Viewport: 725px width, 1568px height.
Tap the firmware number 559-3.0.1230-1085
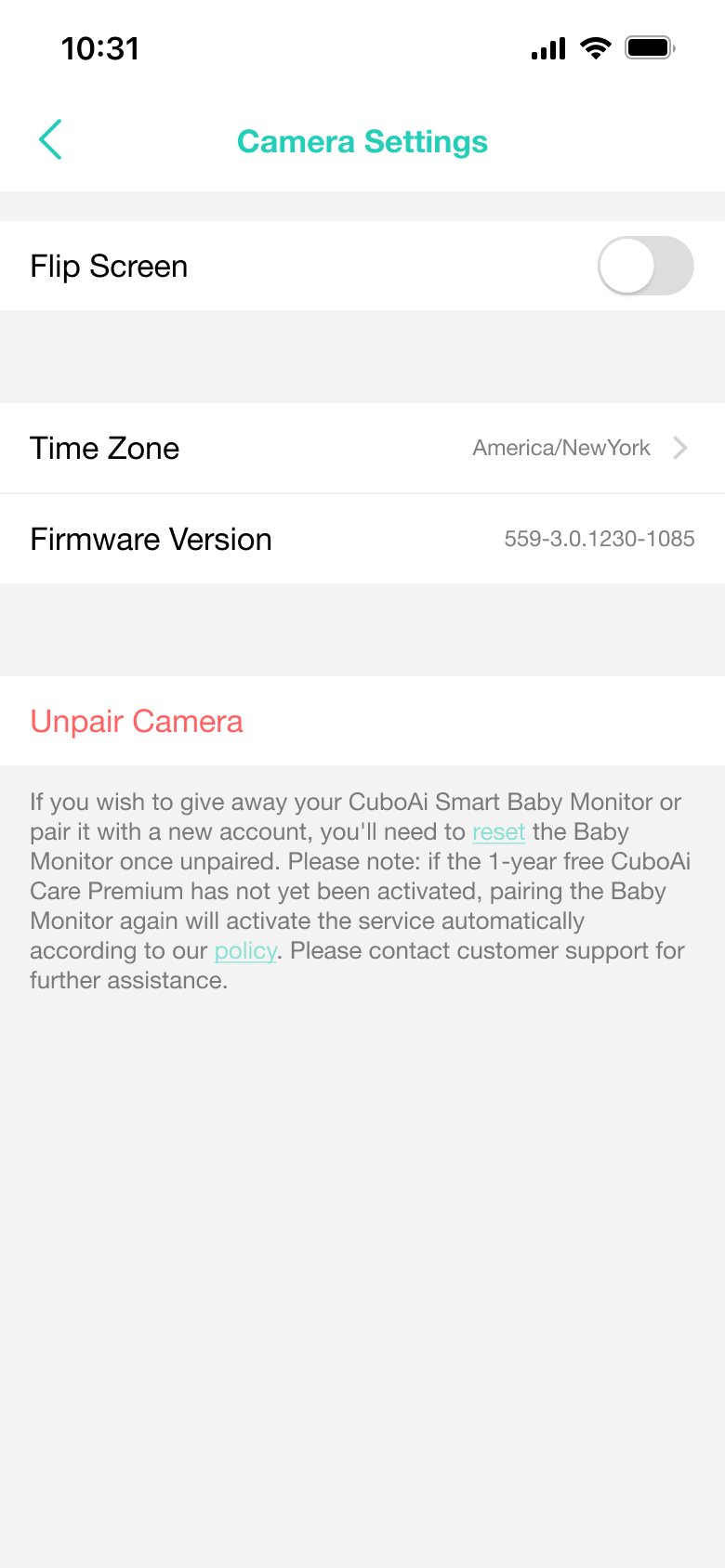[x=600, y=539]
